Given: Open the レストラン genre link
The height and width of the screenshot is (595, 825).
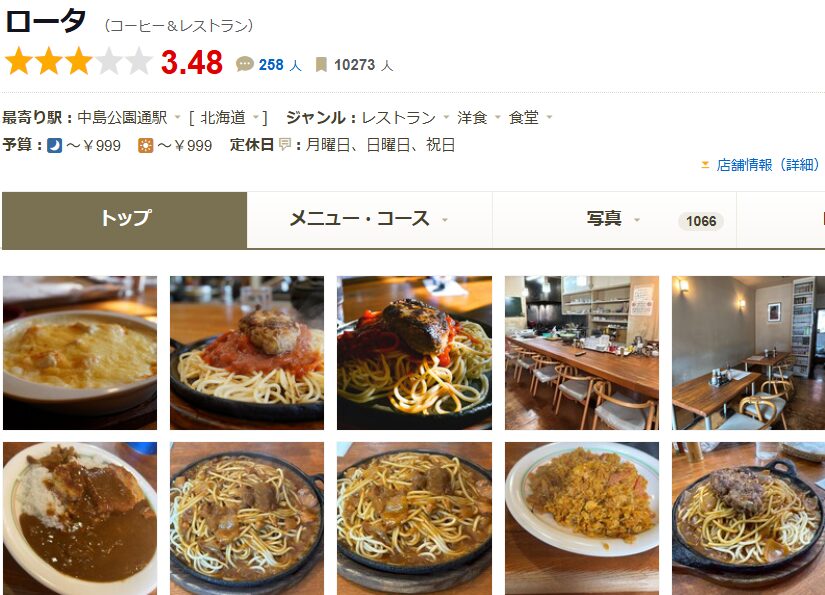Looking at the screenshot, I should click(x=398, y=118).
